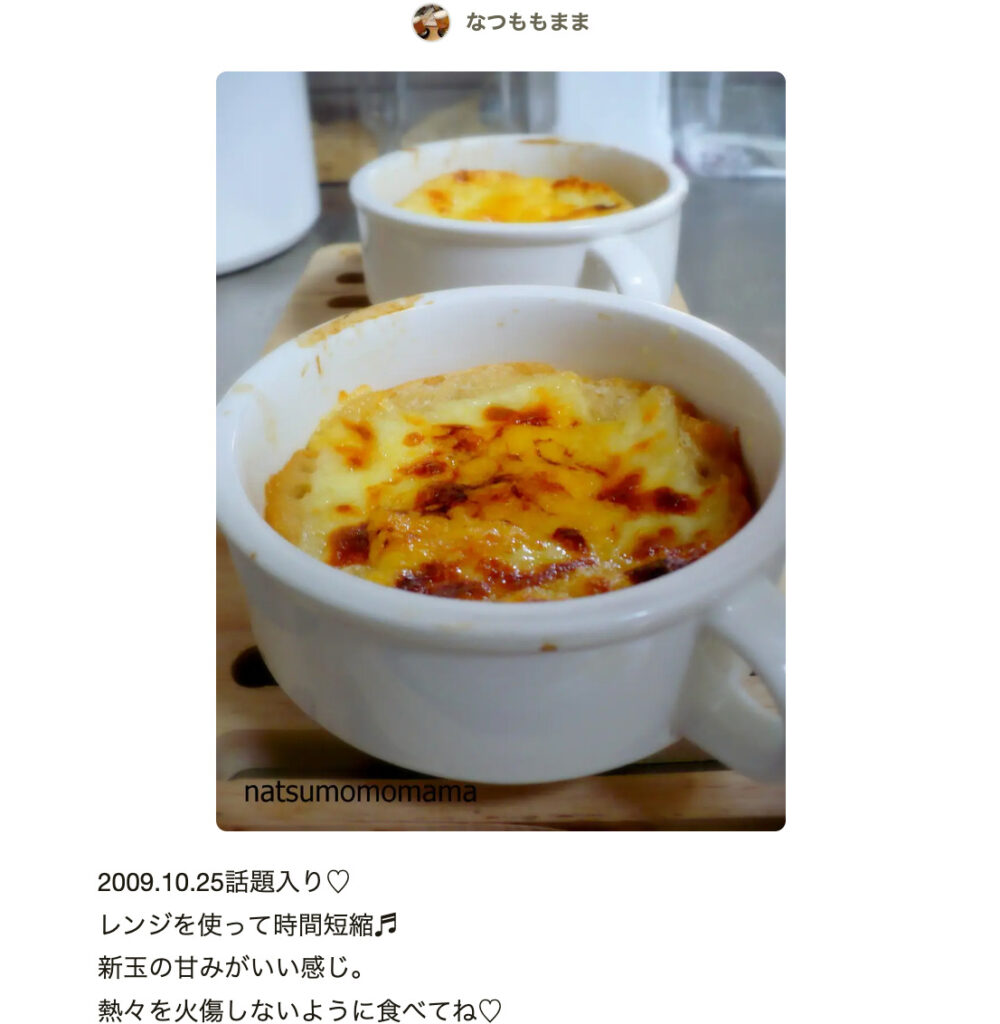Screen dimensions: 1000x1024
Task: Open なつももまま author profile
Action: 527,22
